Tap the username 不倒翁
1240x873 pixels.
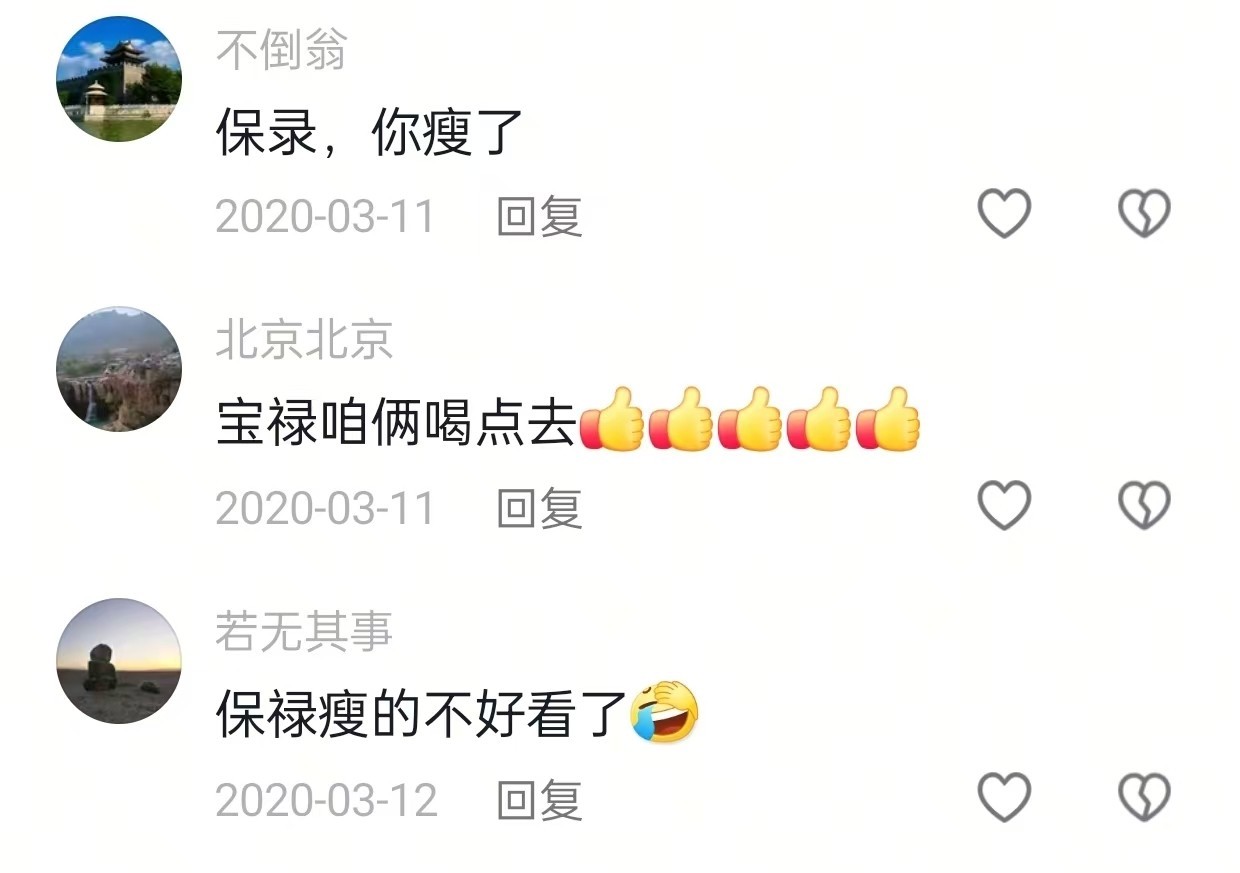click(282, 49)
